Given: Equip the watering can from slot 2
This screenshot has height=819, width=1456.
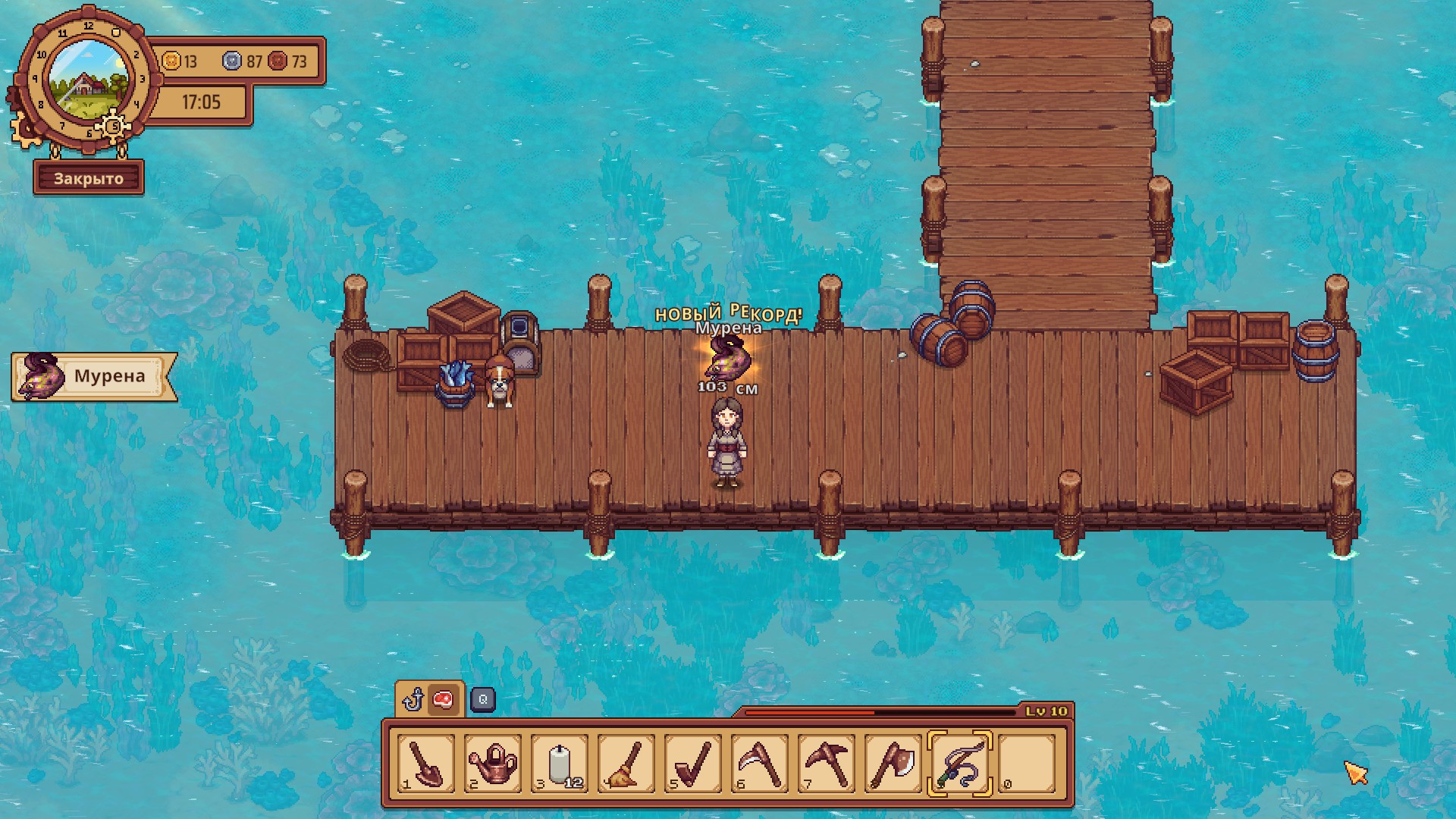Looking at the screenshot, I should [x=492, y=763].
